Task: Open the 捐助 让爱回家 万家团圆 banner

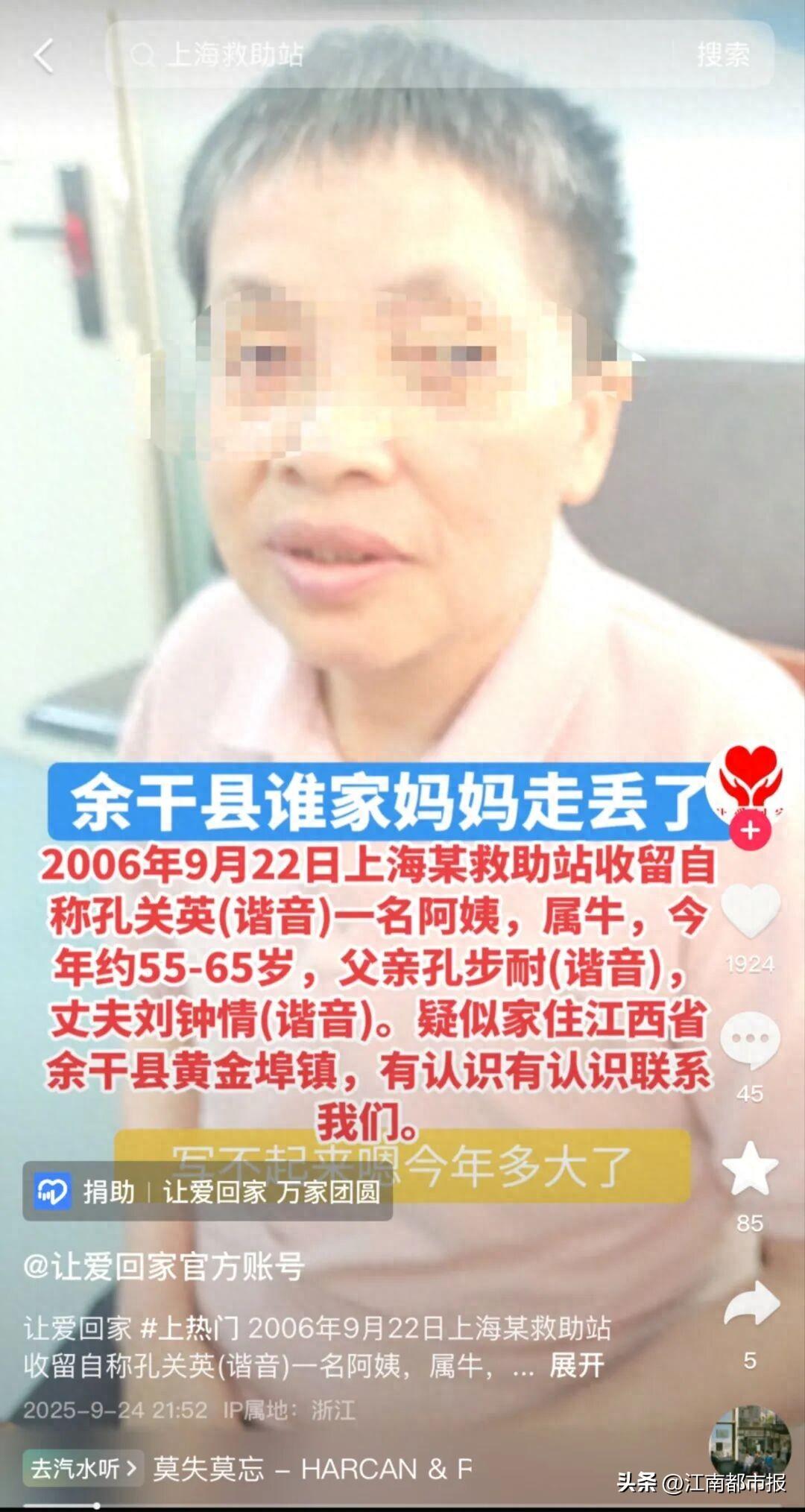Action: point(207,1192)
